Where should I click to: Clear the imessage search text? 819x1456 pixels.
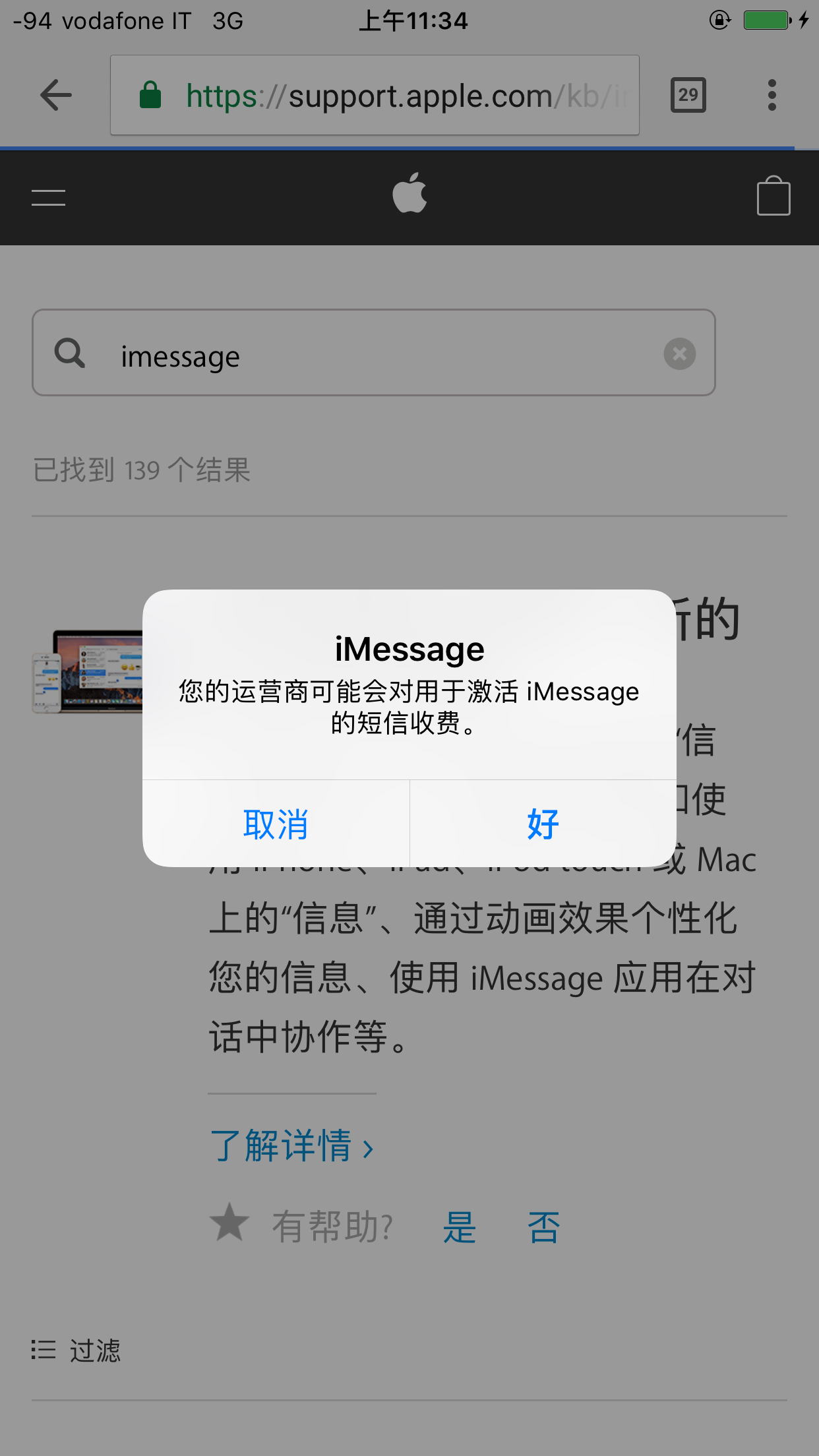[x=679, y=354]
